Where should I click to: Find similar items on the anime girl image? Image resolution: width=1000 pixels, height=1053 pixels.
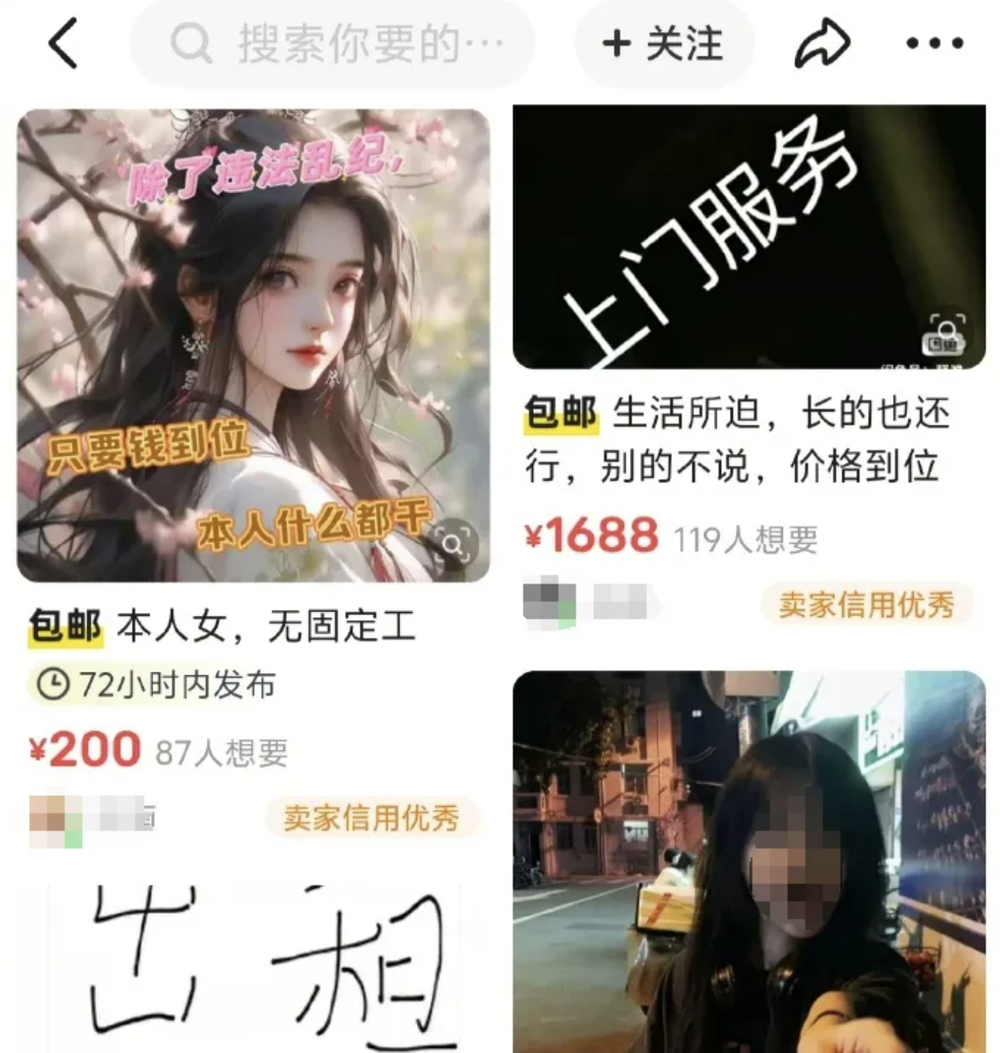pyautogui.click(x=455, y=545)
